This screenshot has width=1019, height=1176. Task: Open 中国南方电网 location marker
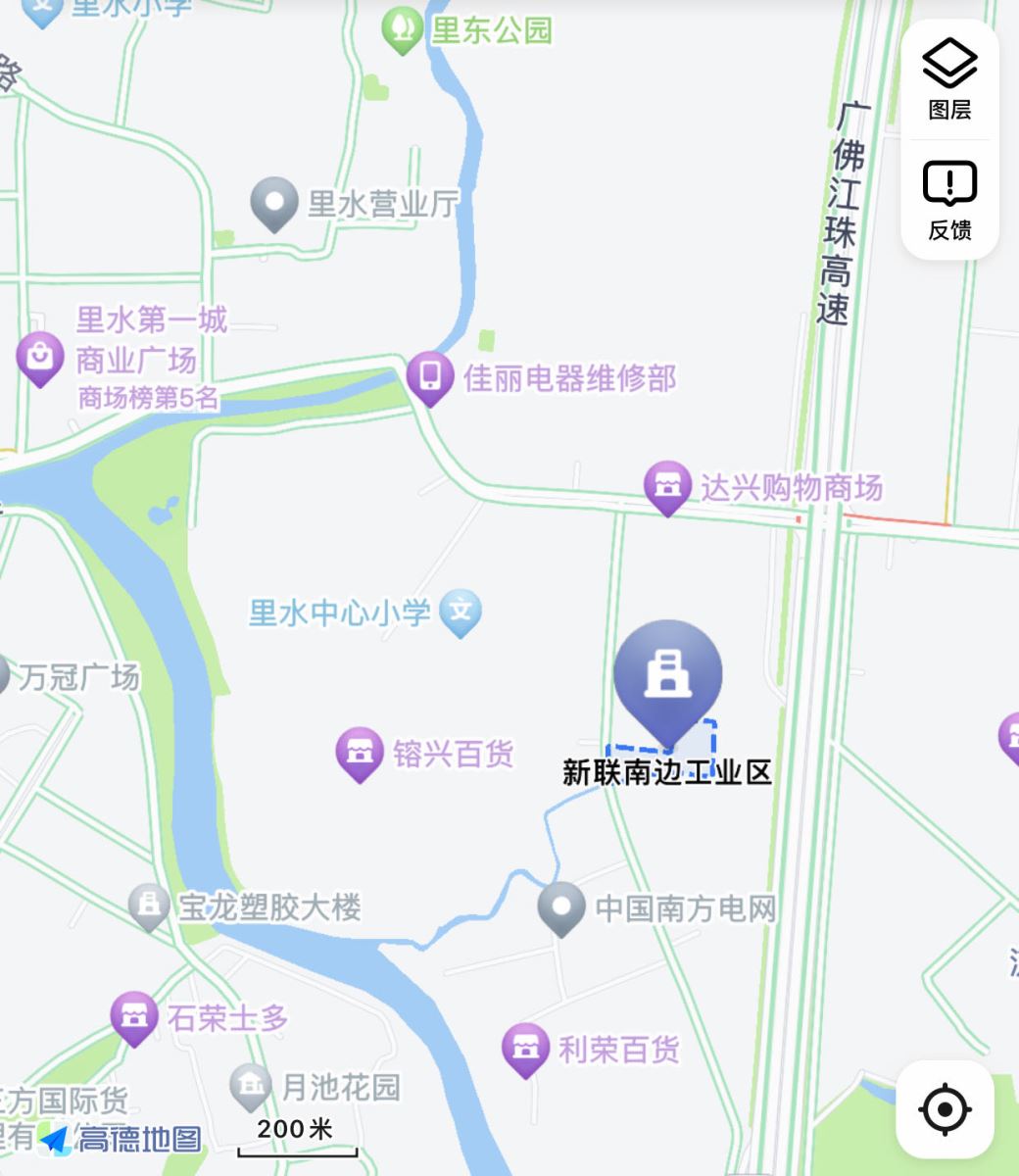(x=561, y=907)
